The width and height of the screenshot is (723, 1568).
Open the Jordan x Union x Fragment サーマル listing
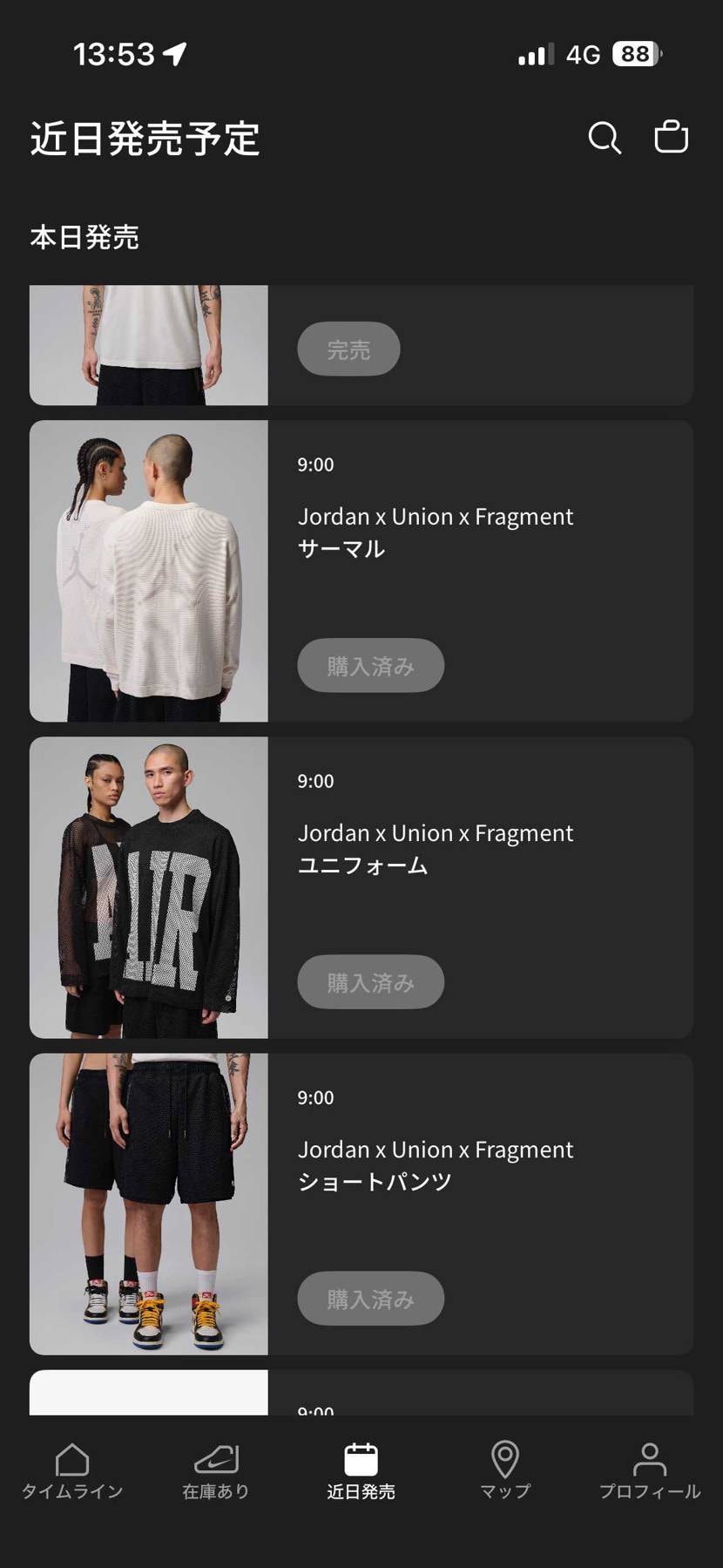(x=437, y=532)
